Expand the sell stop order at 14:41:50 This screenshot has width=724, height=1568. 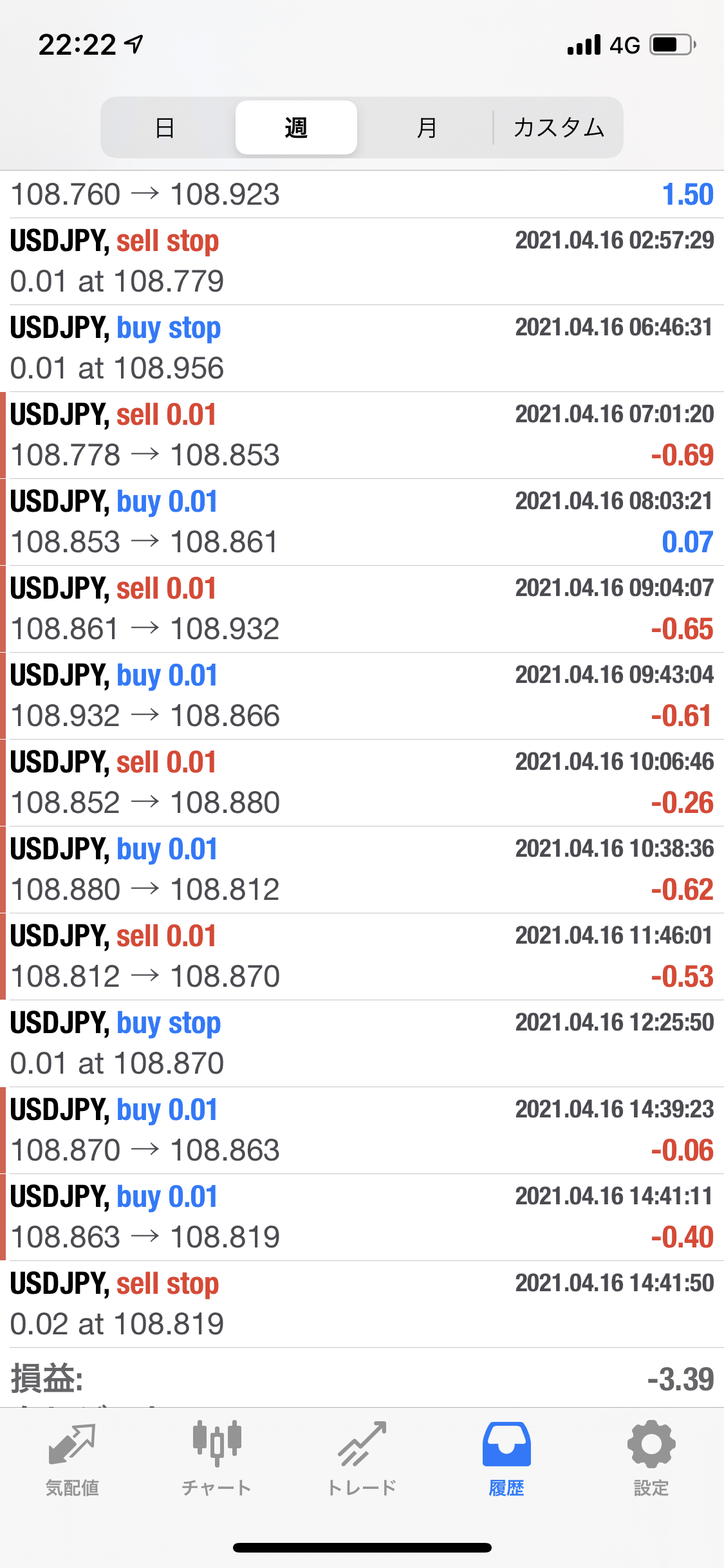pyautogui.click(x=362, y=1304)
